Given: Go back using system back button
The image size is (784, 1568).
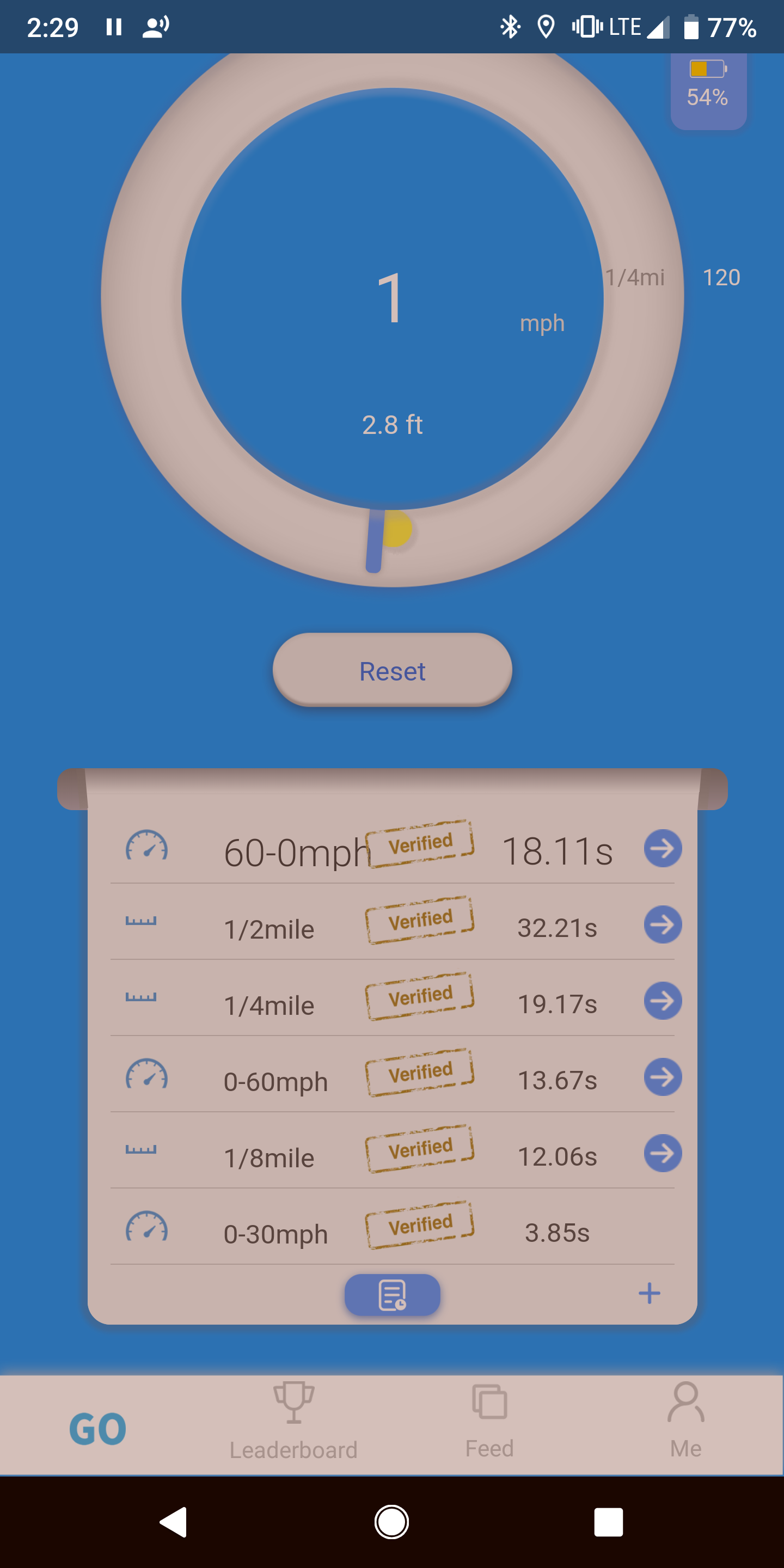Looking at the screenshot, I should 174,1522.
